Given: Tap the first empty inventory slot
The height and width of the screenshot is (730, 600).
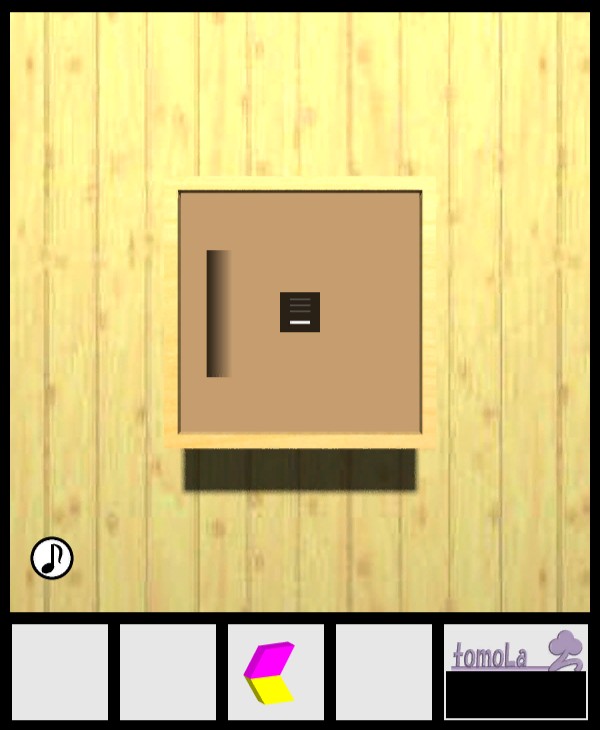Looking at the screenshot, I should pos(60,672).
